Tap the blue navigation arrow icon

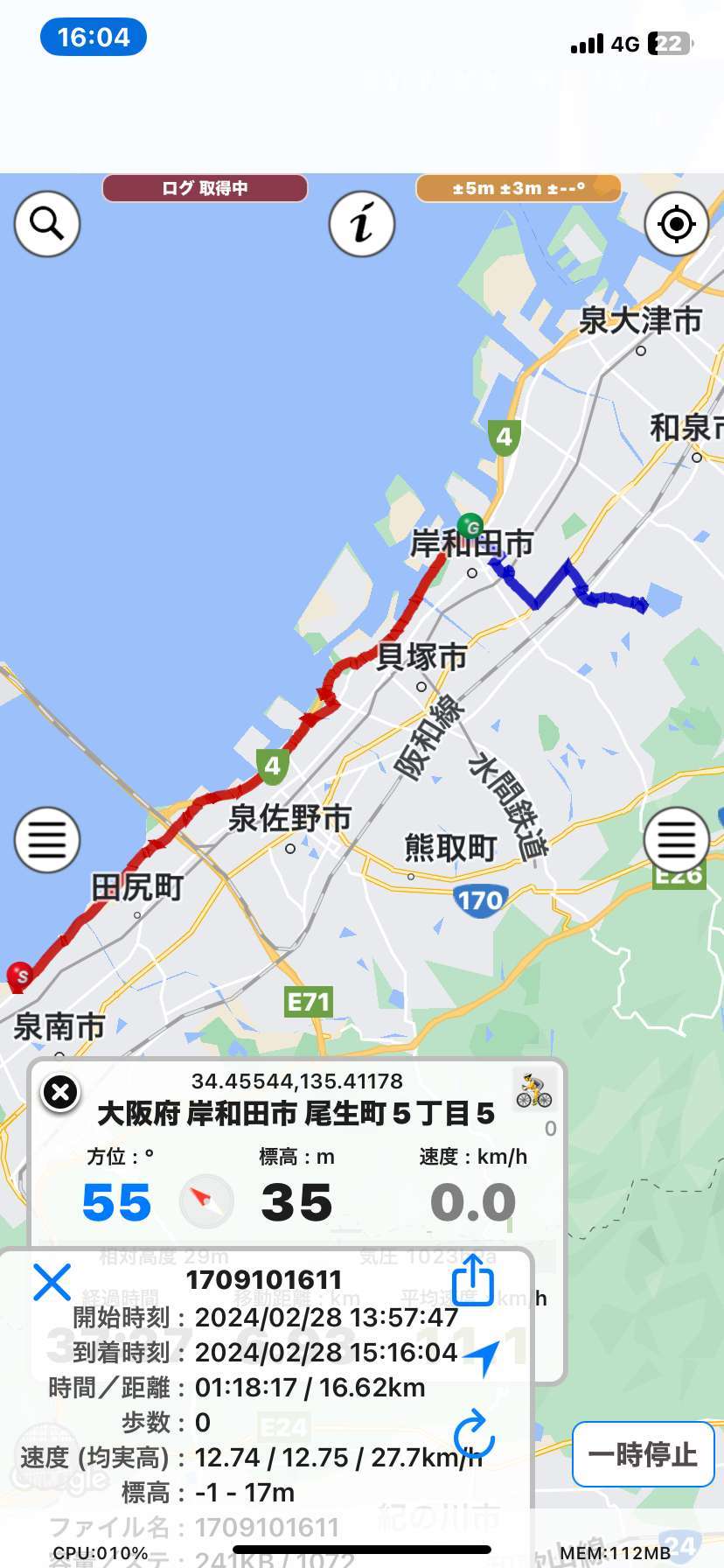(x=482, y=1357)
